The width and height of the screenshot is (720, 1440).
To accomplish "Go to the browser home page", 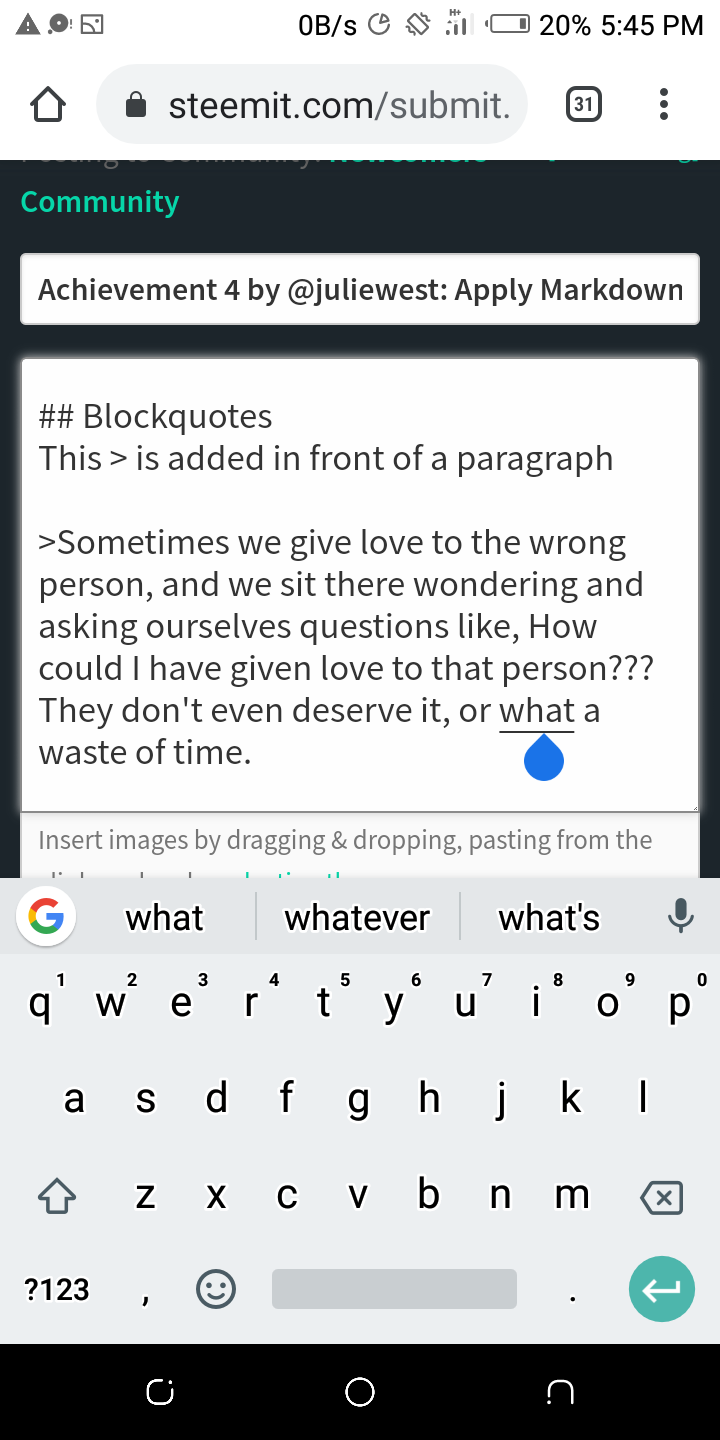I will click(x=47, y=104).
